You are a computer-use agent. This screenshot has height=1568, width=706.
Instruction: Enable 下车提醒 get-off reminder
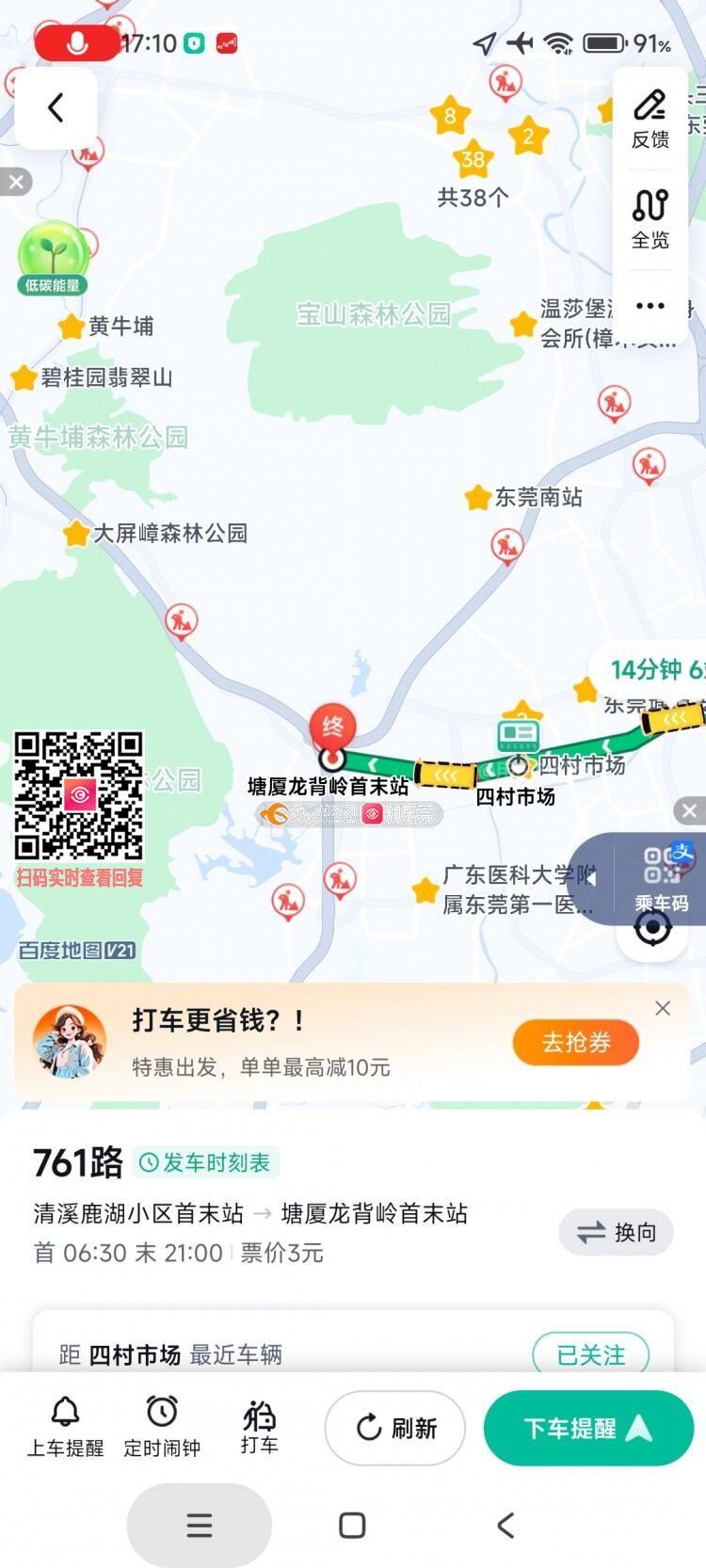click(x=588, y=1428)
